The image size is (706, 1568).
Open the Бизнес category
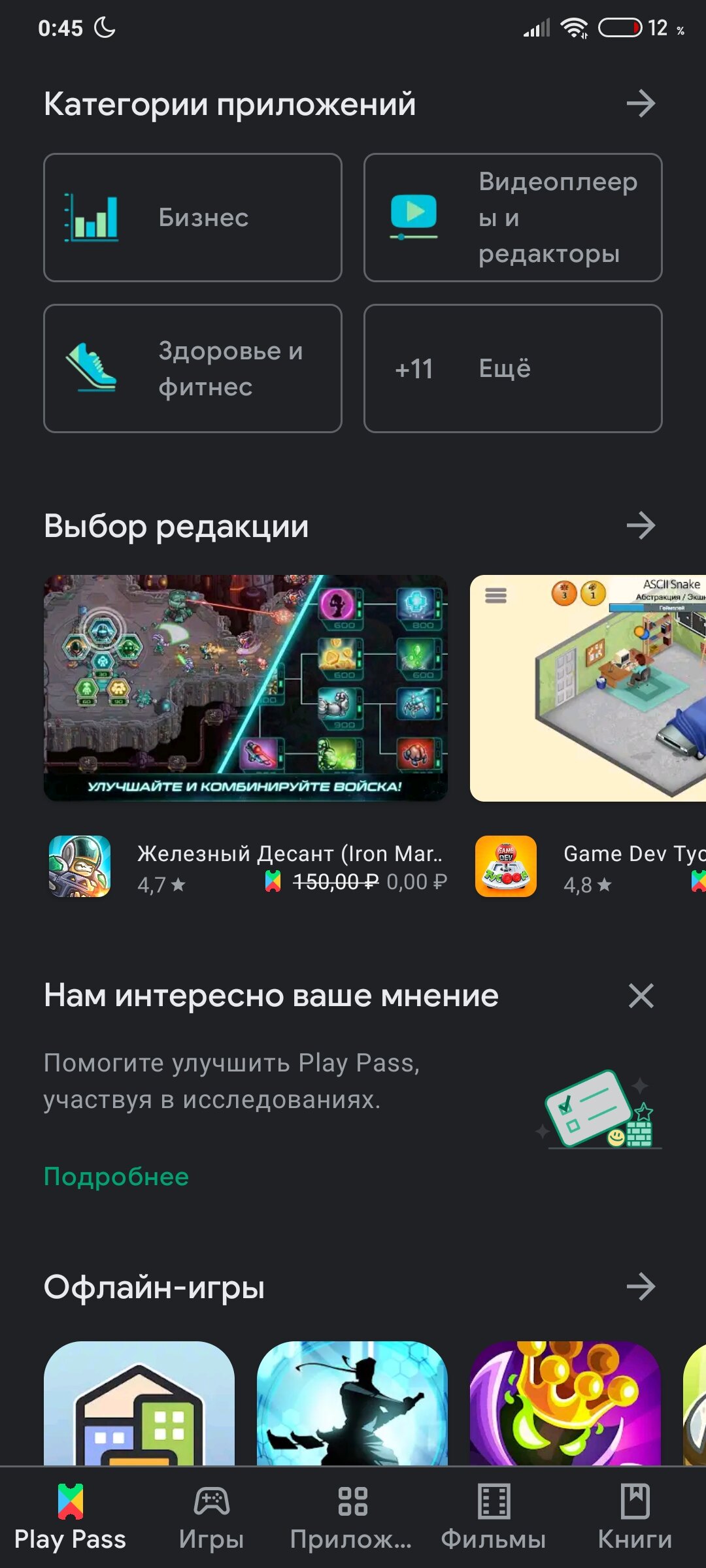pos(193,218)
